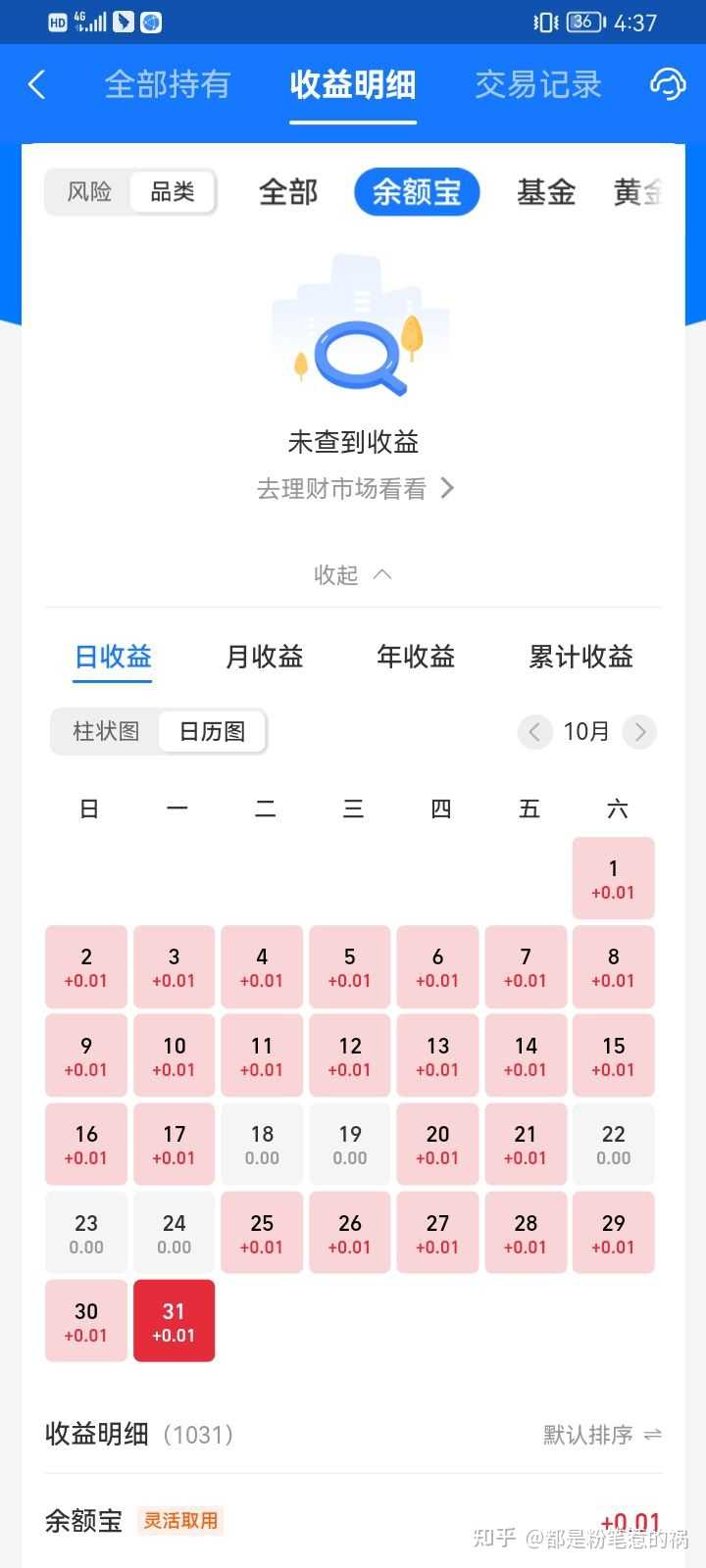Switch to 交易记录 tab

point(537,85)
